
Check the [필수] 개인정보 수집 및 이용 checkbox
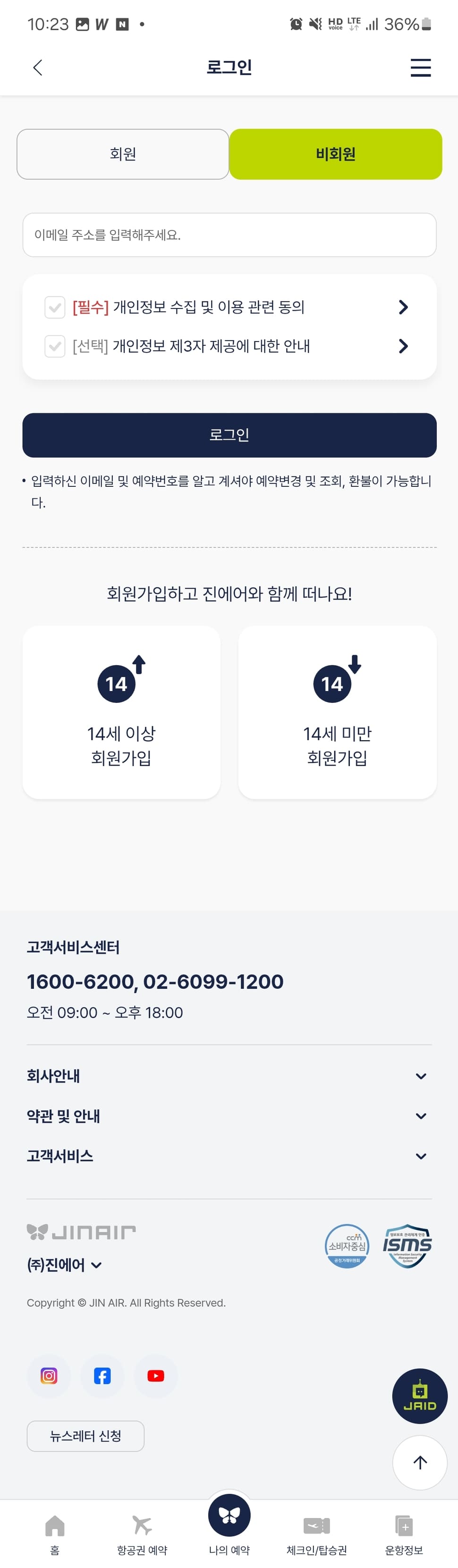pyautogui.click(x=55, y=308)
